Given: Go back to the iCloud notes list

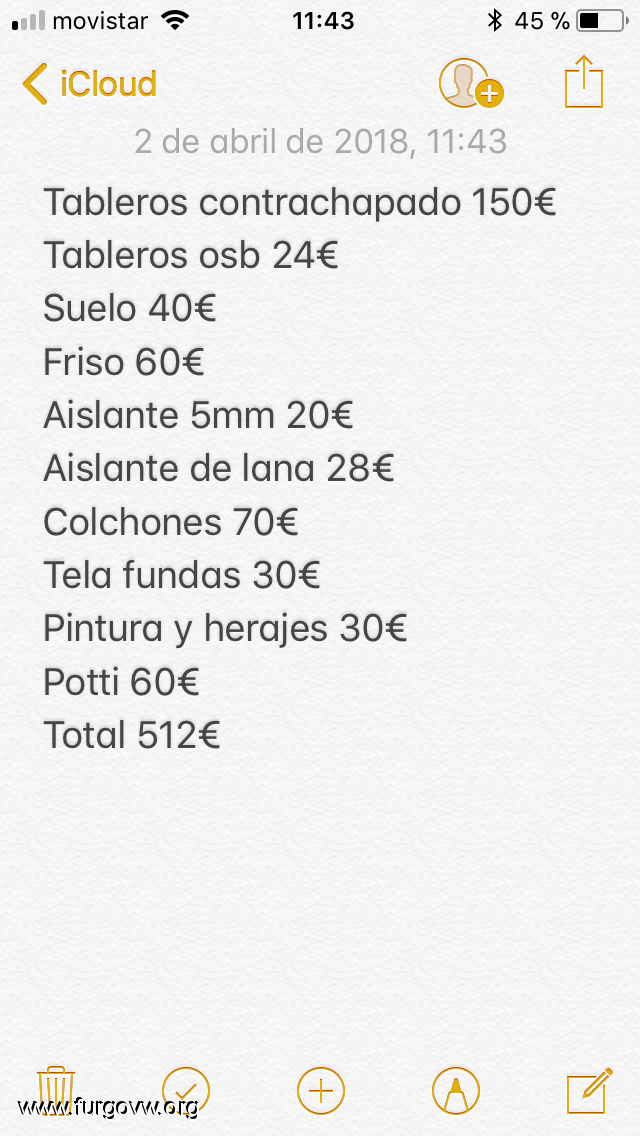Looking at the screenshot, I should 89,84.
